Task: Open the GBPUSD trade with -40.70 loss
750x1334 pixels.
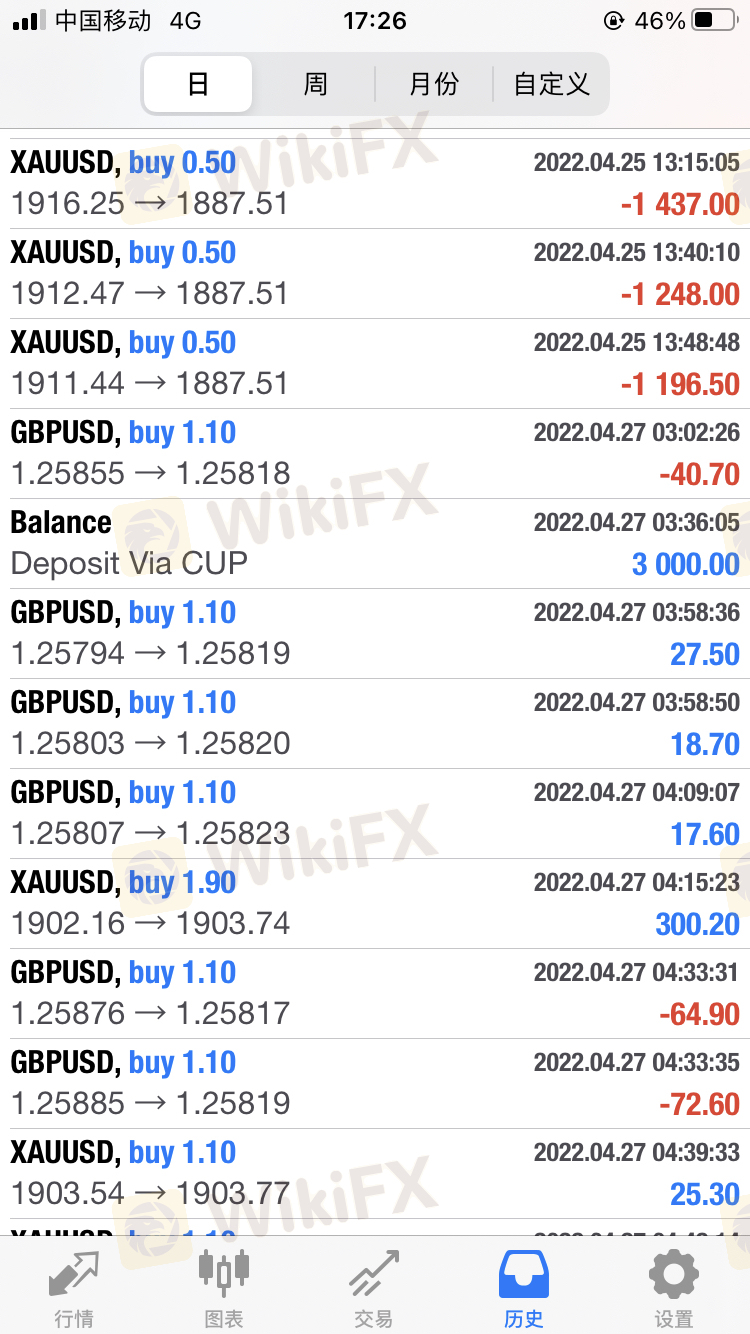Action: [x=375, y=454]
